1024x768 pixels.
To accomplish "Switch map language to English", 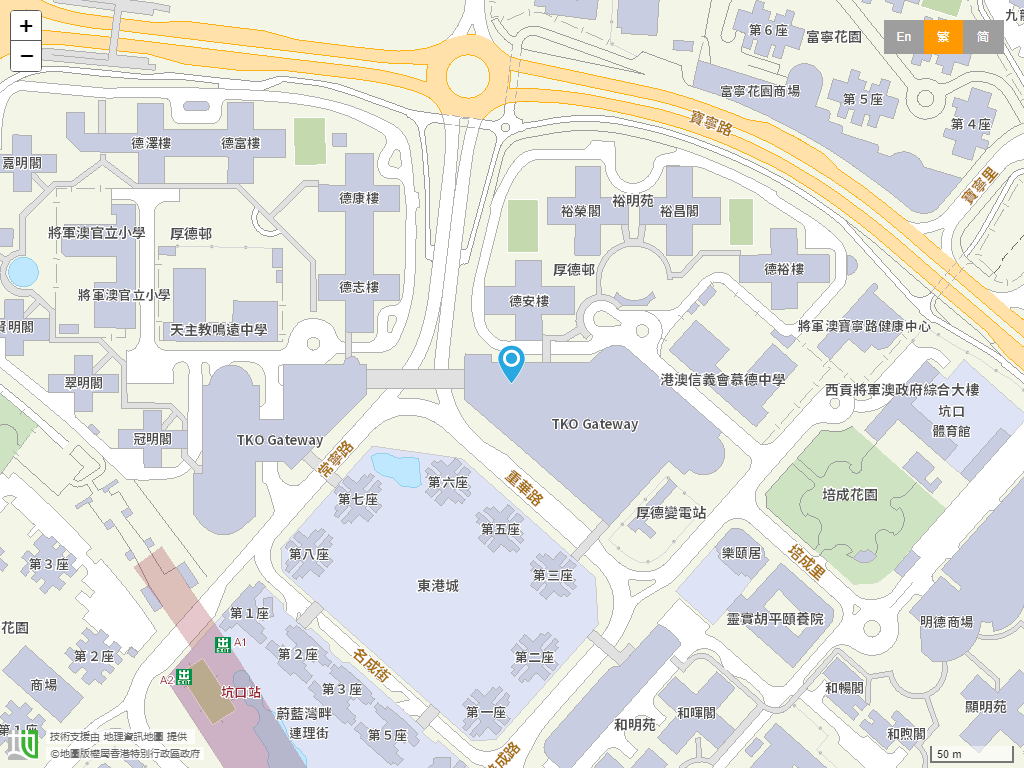I will (x=903, y=37).
